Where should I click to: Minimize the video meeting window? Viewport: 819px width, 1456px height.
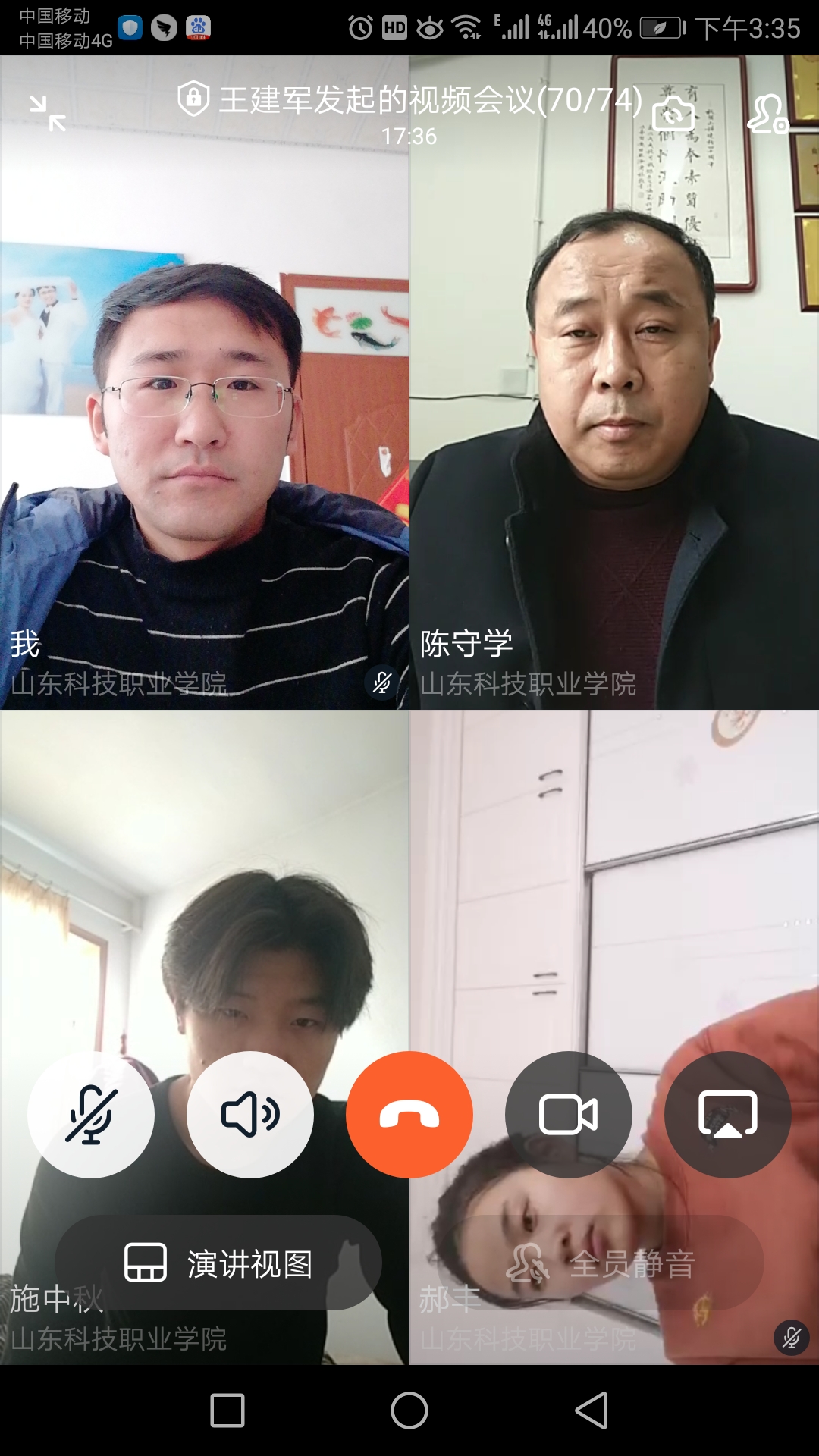47,114
